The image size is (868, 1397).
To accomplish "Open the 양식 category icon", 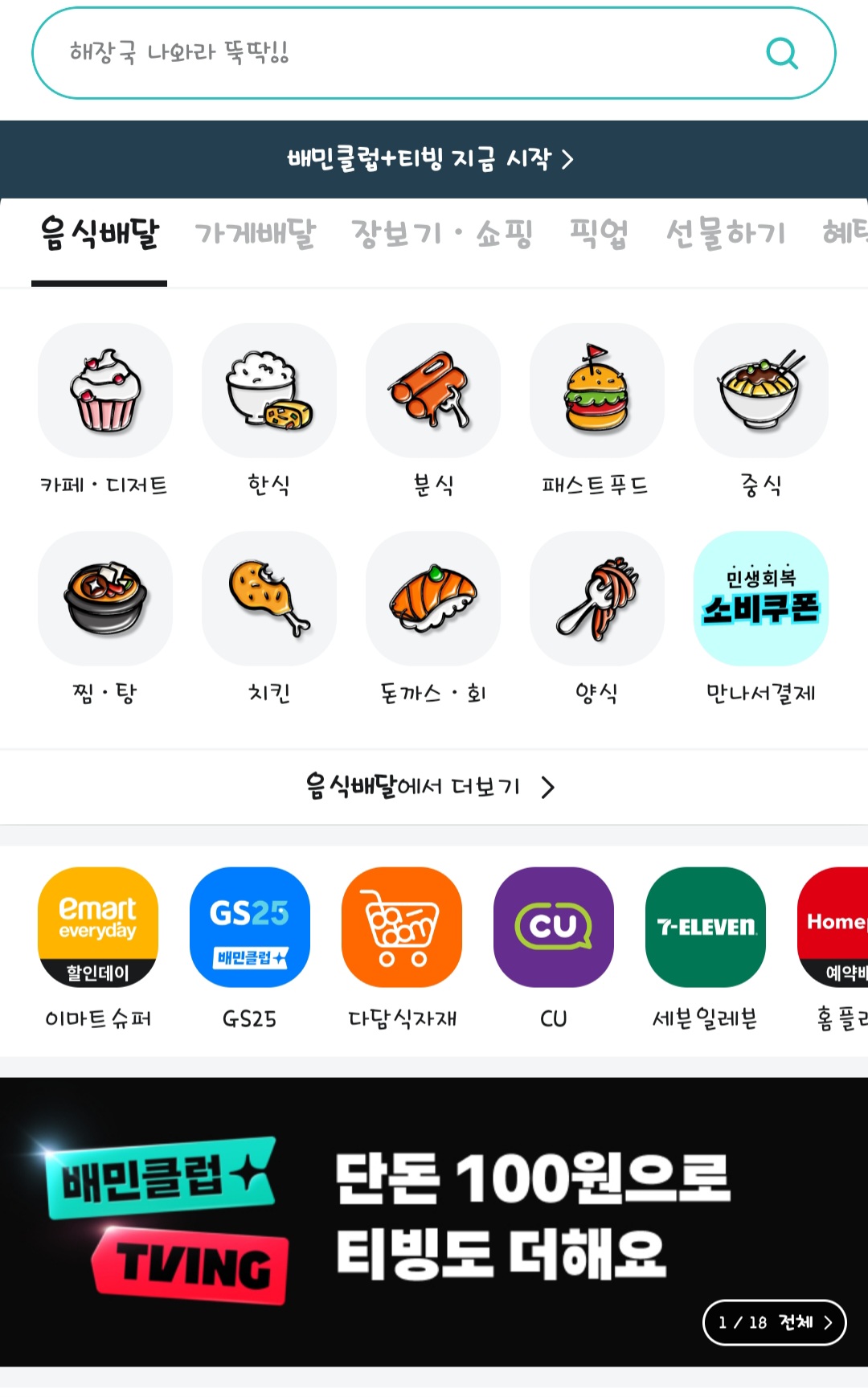I will coord(597,600).
